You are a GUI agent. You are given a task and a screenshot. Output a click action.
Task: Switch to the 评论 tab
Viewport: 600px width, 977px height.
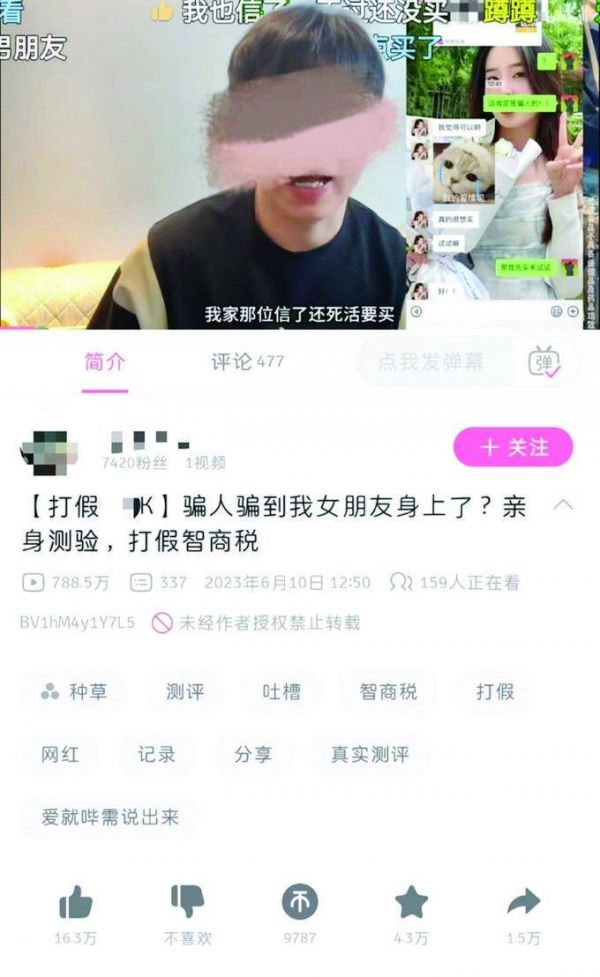coord(247,362)
